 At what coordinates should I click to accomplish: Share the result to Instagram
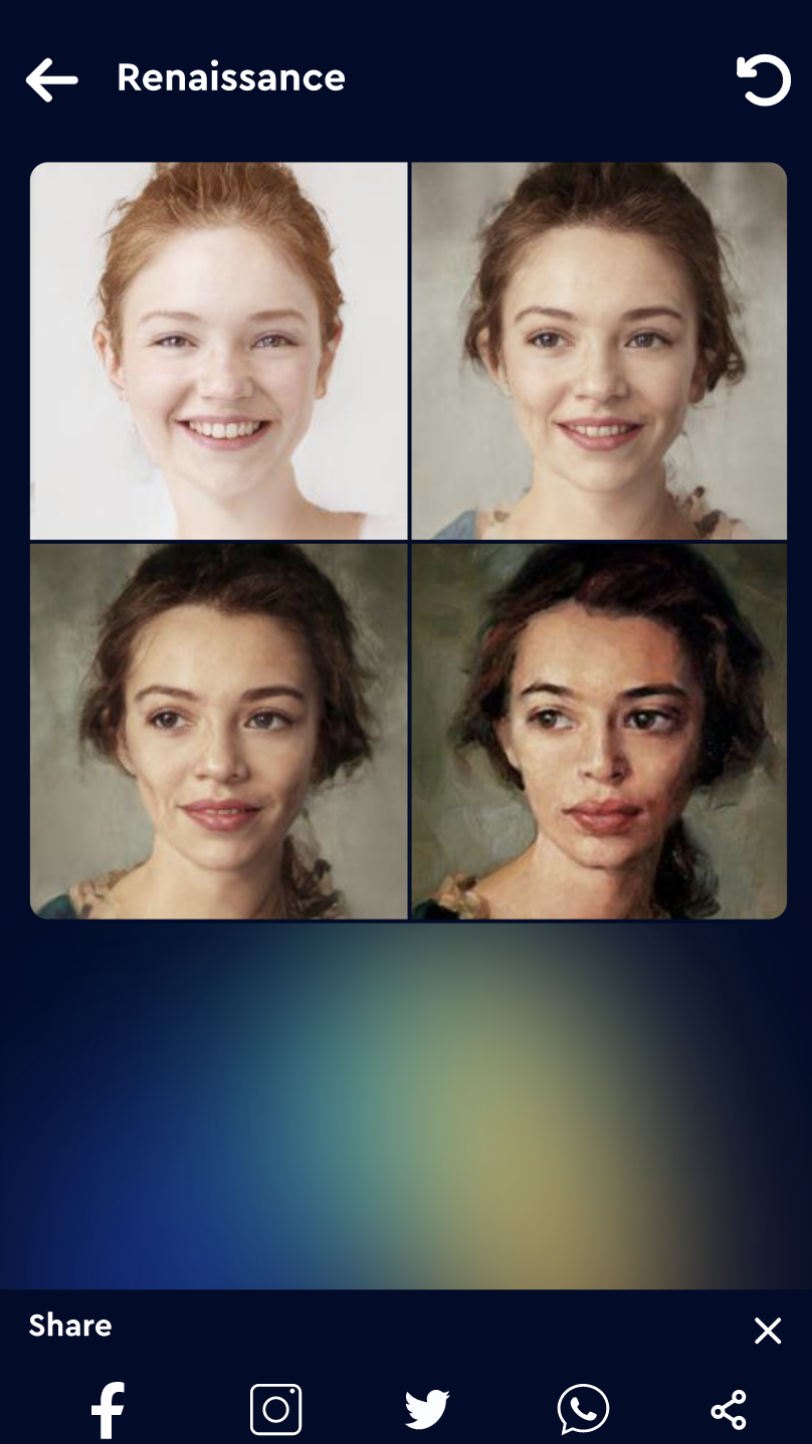pyautogui.click(x=275, y=1409)
